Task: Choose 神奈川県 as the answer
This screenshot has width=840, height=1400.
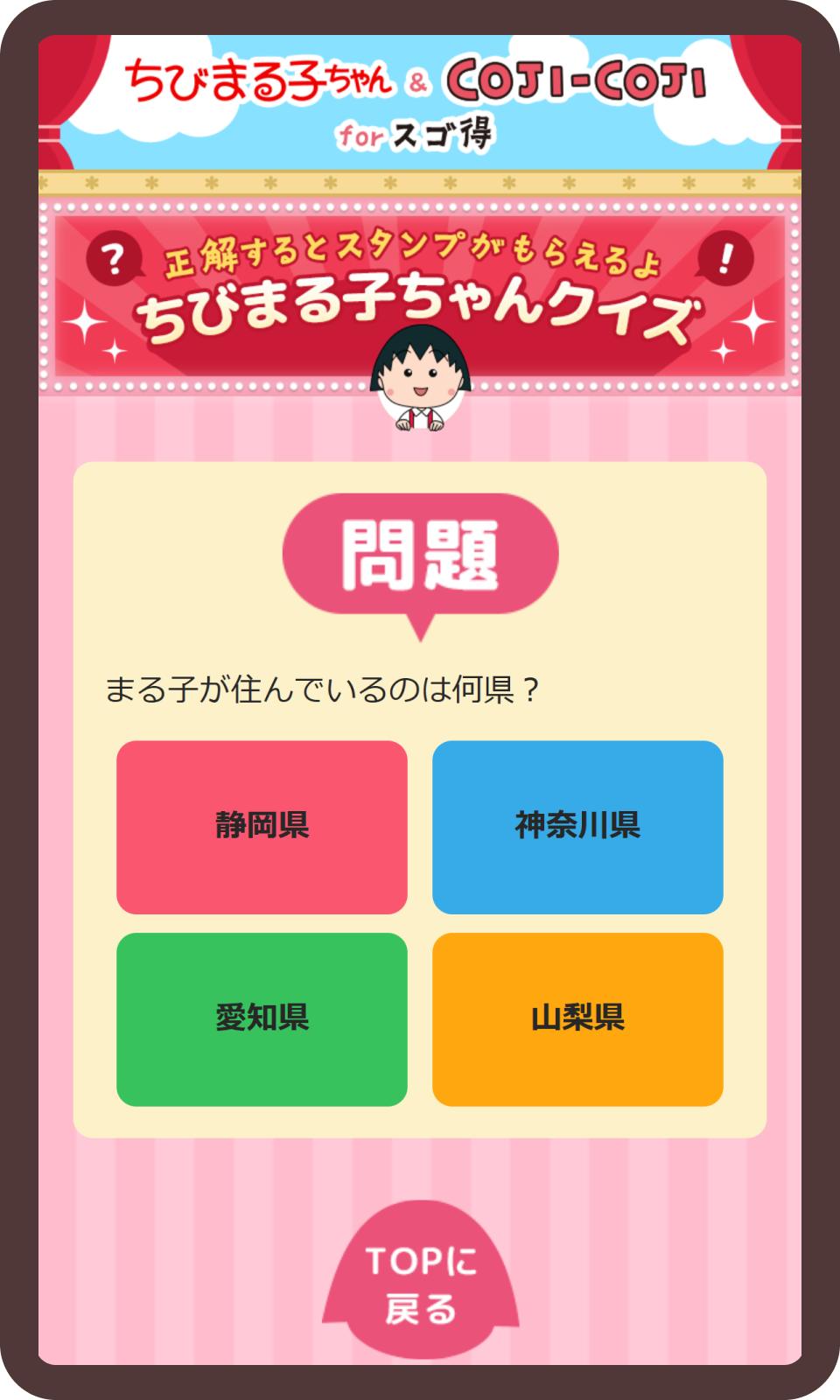Action: coord(577,827)
